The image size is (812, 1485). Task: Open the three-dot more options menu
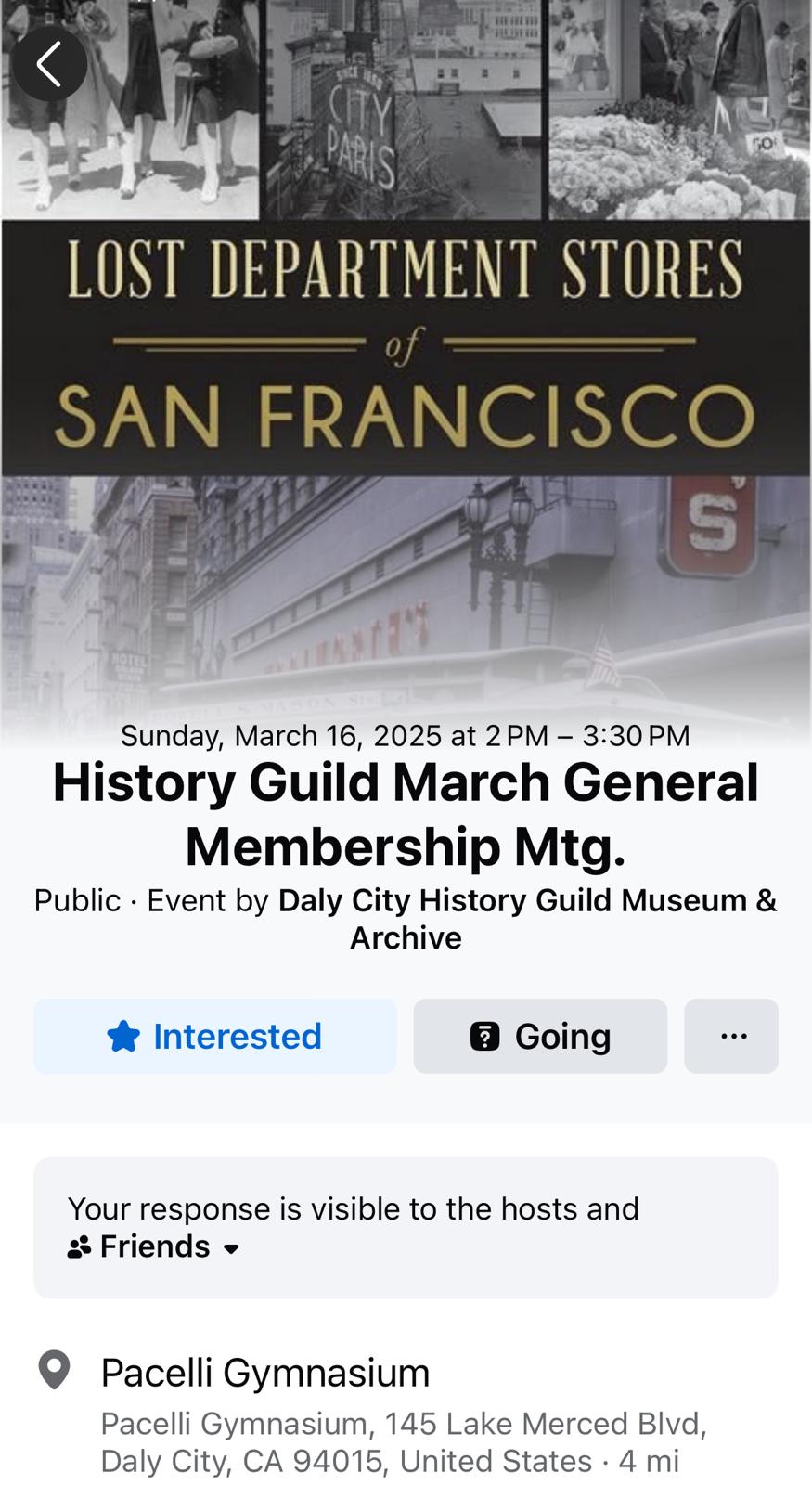click(731, 1036)
